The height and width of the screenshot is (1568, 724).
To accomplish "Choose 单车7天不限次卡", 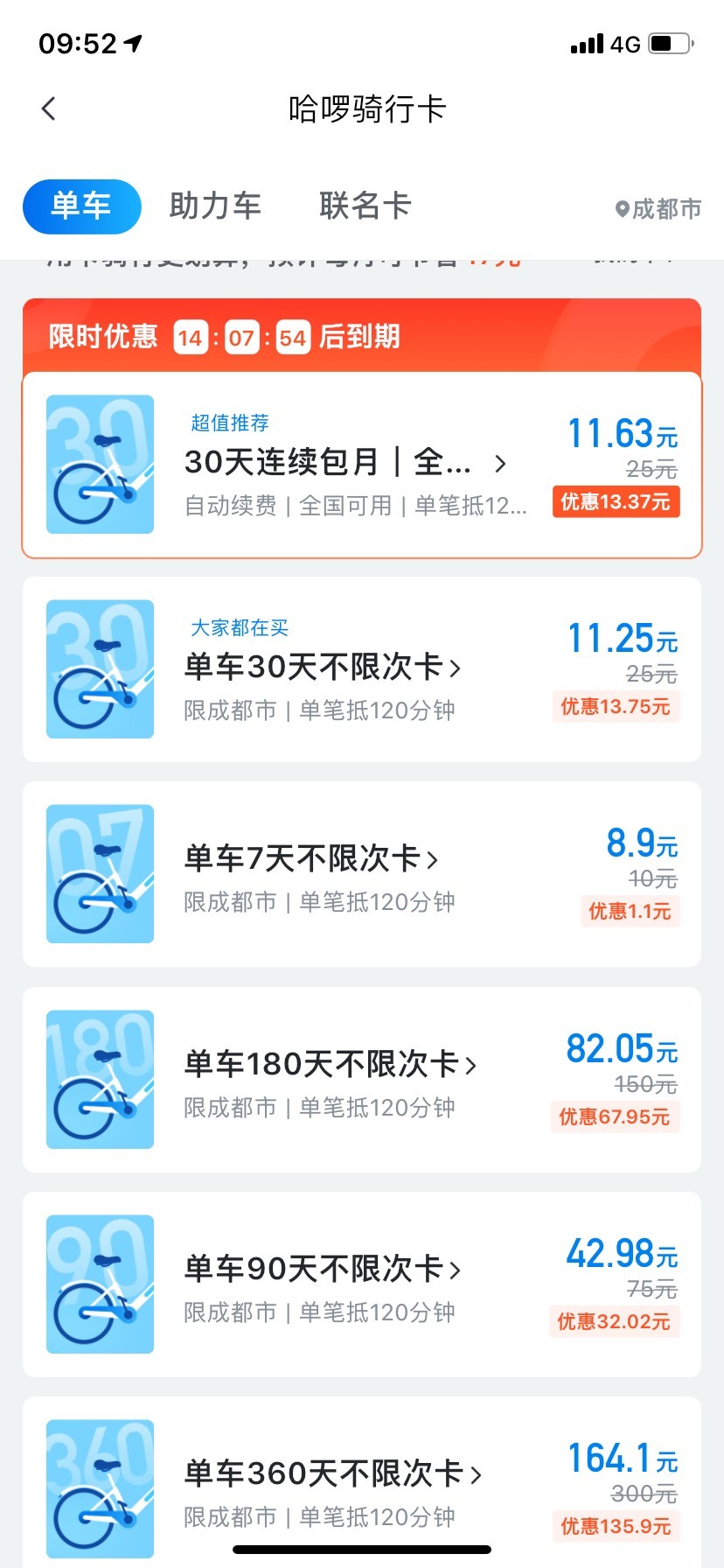I will click(x=362, y=874).
